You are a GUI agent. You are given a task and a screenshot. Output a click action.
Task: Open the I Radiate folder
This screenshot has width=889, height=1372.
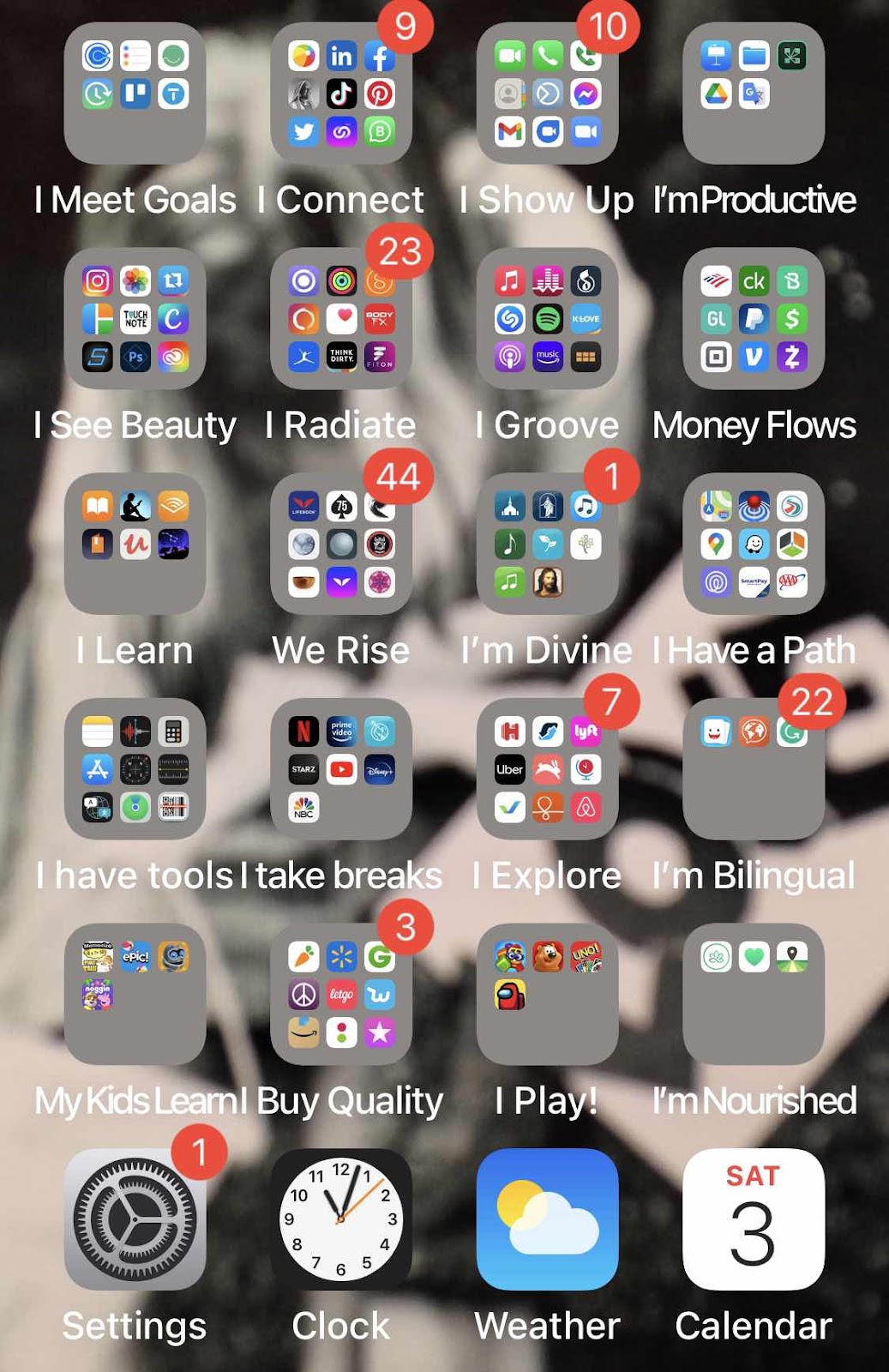(341, 319)
